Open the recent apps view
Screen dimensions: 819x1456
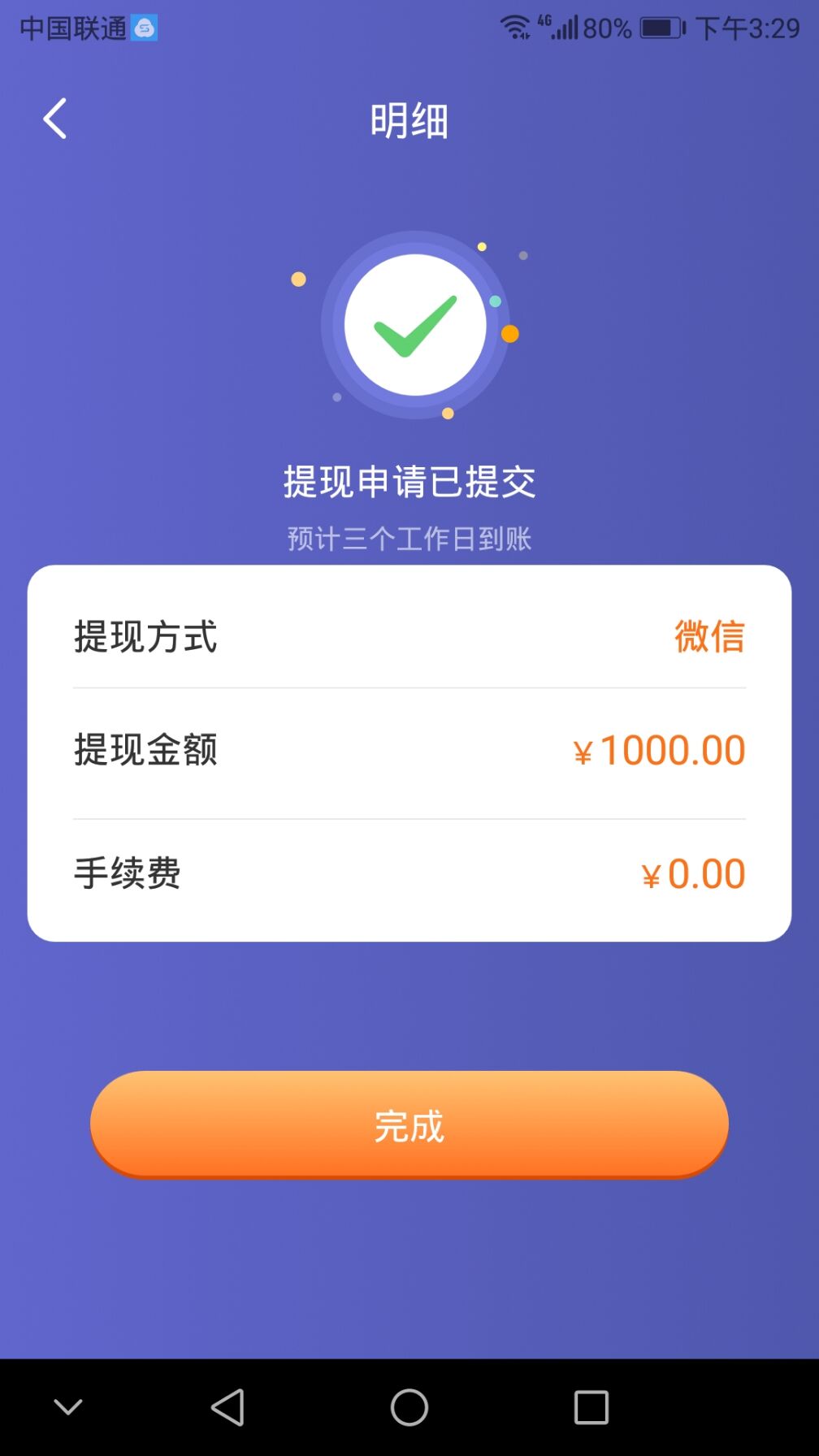click(591, 1407)
